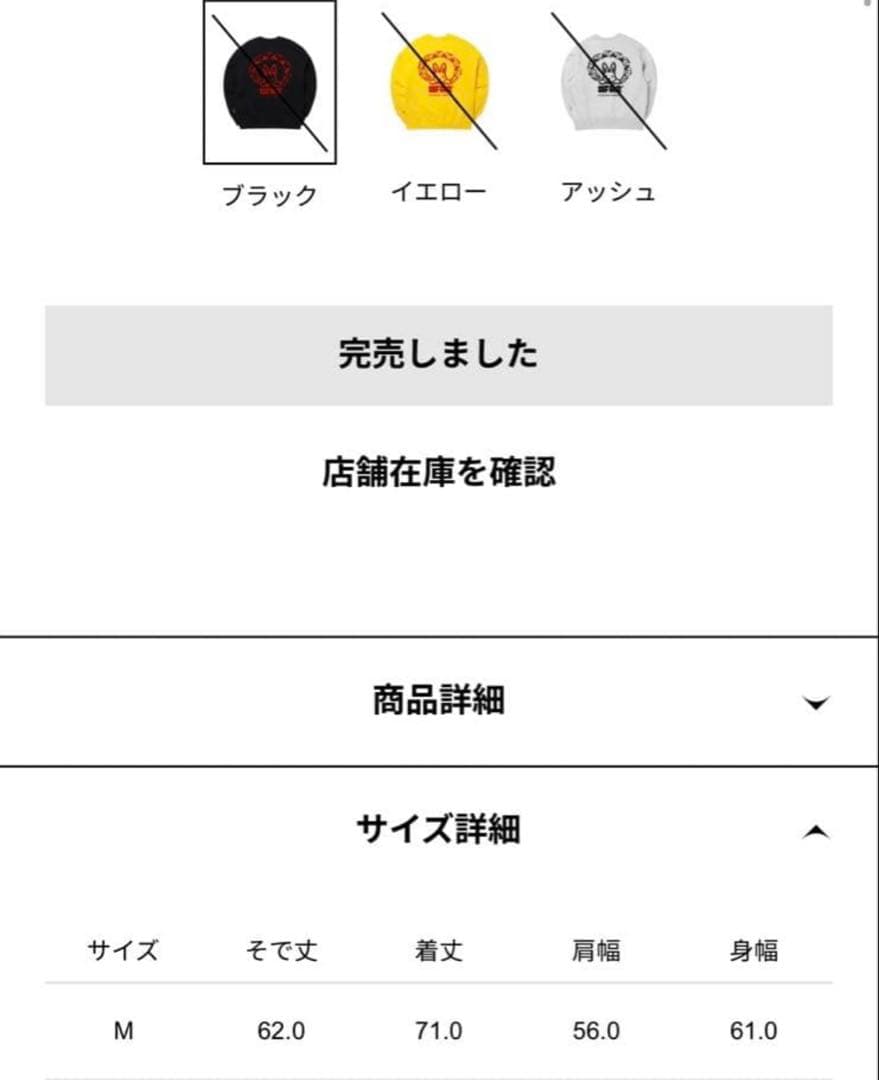
Task: Expand the 商品詳細 section
Action: 438,701
